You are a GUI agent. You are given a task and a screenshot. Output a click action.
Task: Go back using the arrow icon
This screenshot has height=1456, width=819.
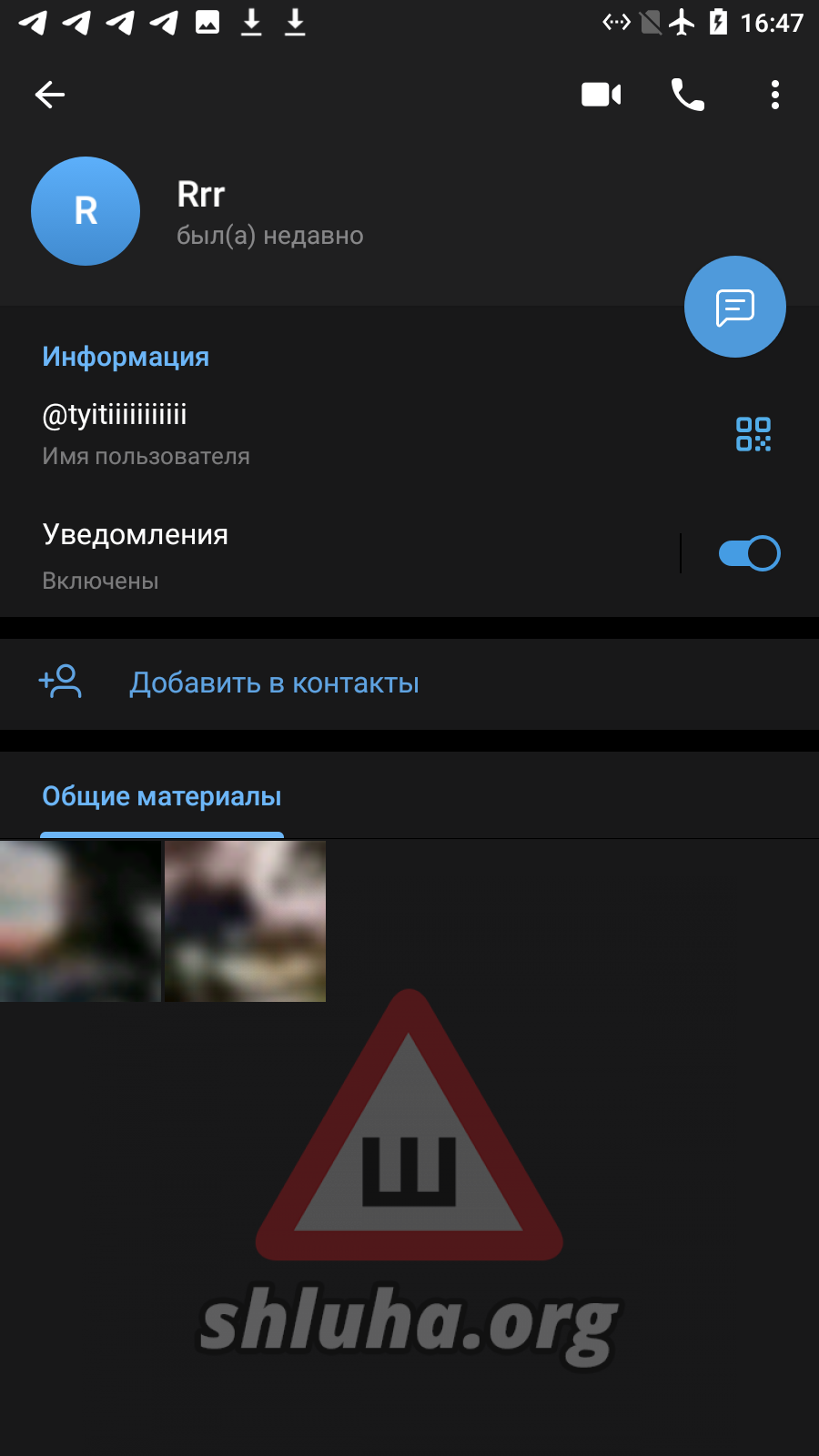50,95
